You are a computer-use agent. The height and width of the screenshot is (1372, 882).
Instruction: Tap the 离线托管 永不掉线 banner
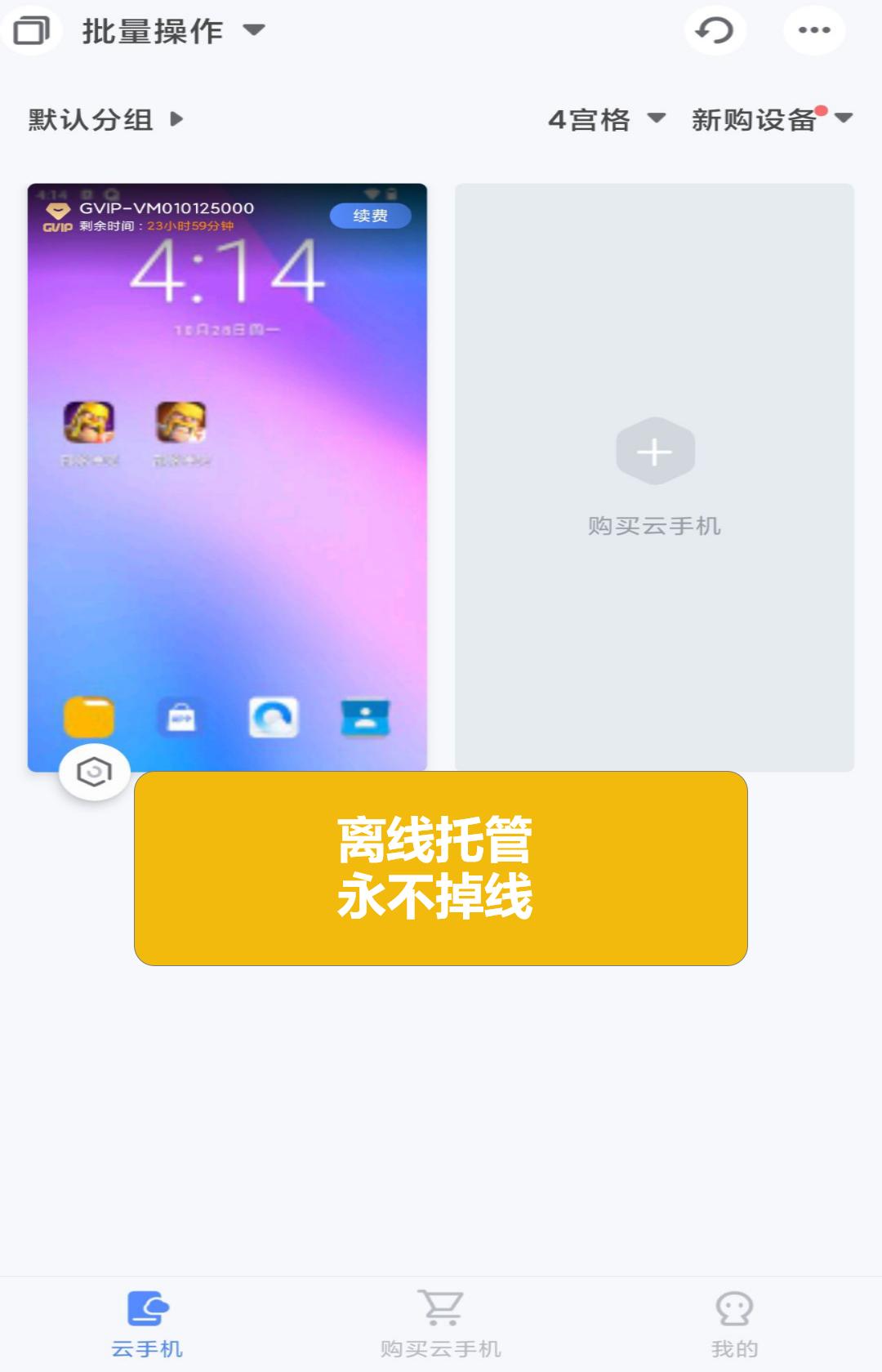coord(441,868)
